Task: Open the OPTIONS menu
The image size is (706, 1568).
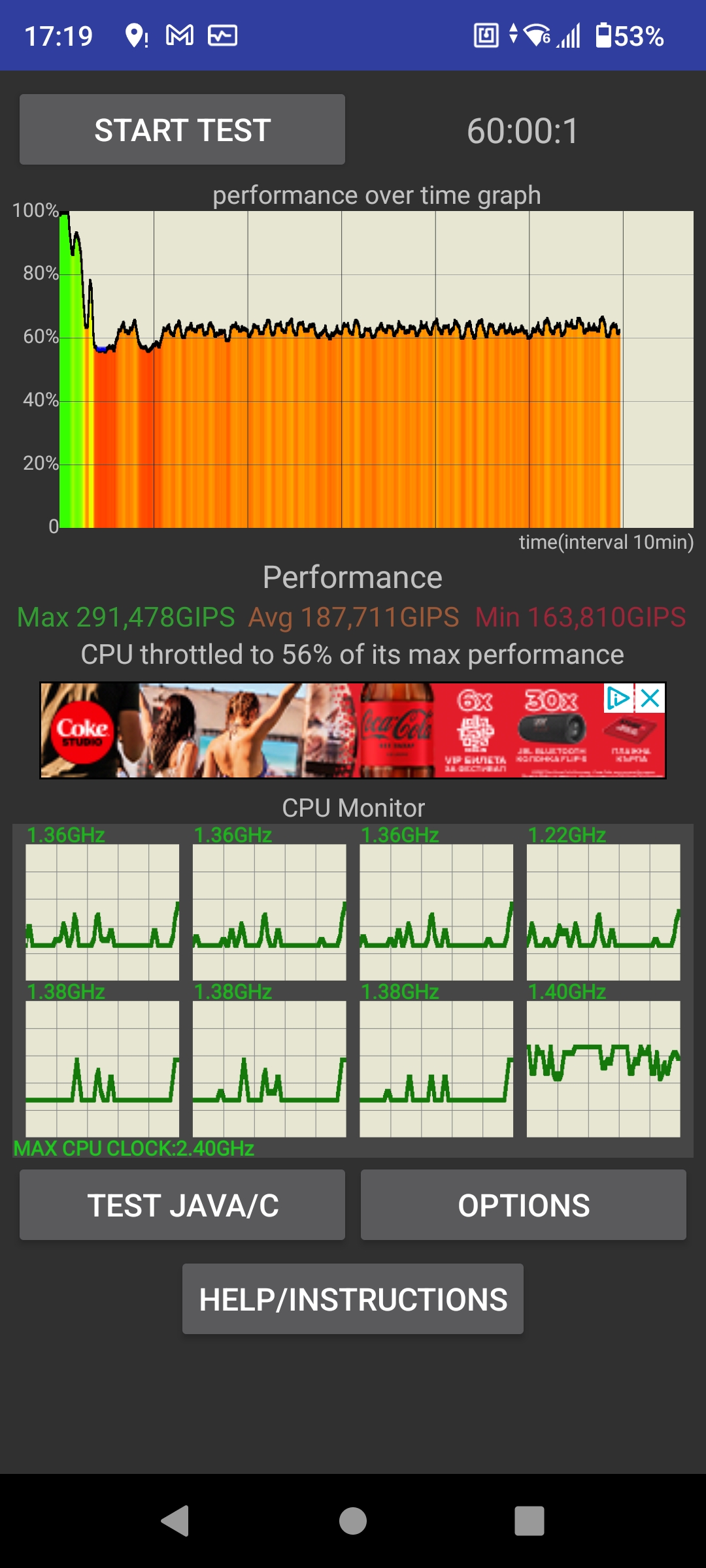Action: coord(524,1205)
